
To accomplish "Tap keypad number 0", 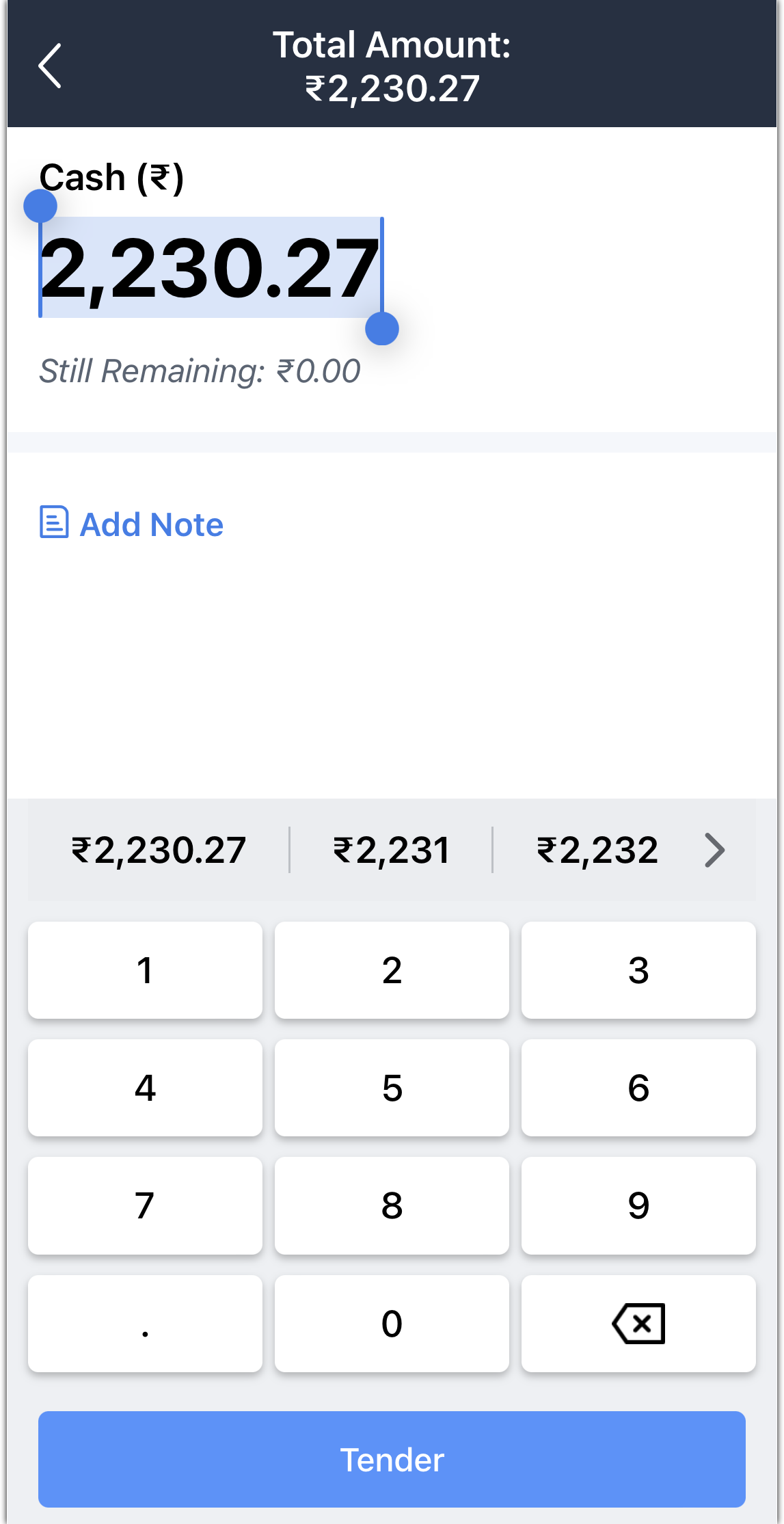I will point(392,1323).
